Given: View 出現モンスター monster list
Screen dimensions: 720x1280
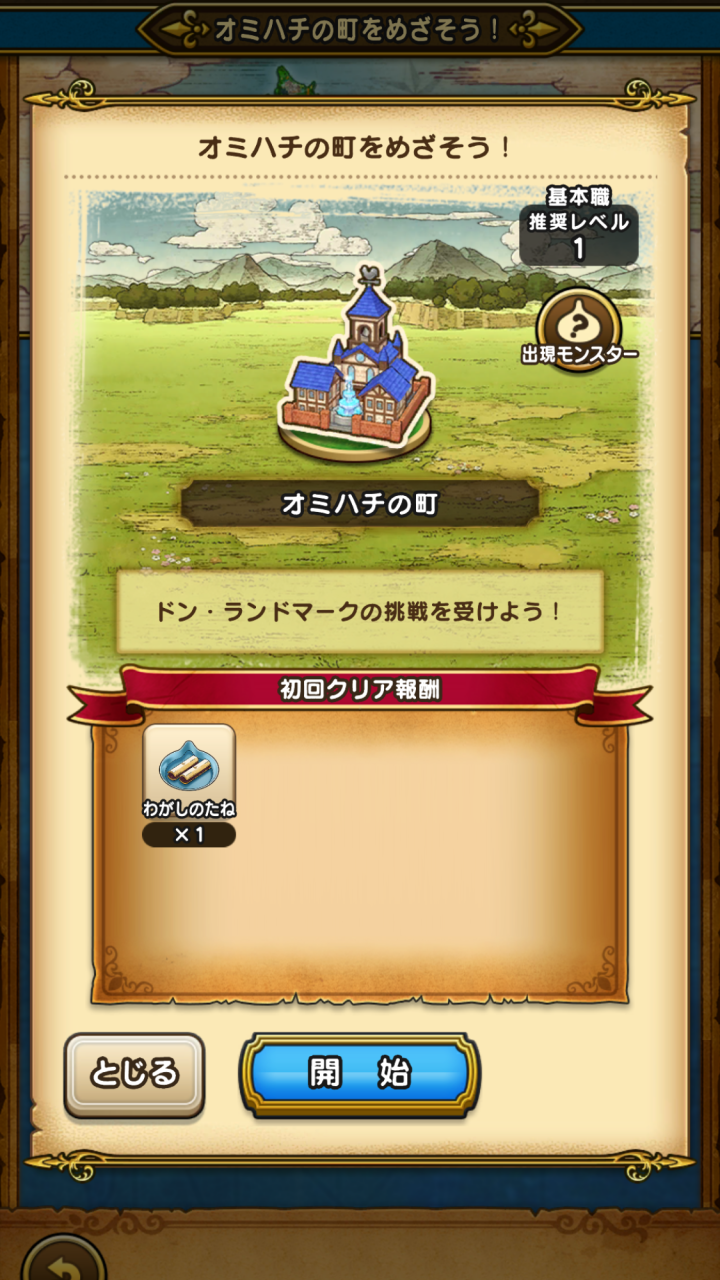Looking at the screenshot, I should point(578,327).
